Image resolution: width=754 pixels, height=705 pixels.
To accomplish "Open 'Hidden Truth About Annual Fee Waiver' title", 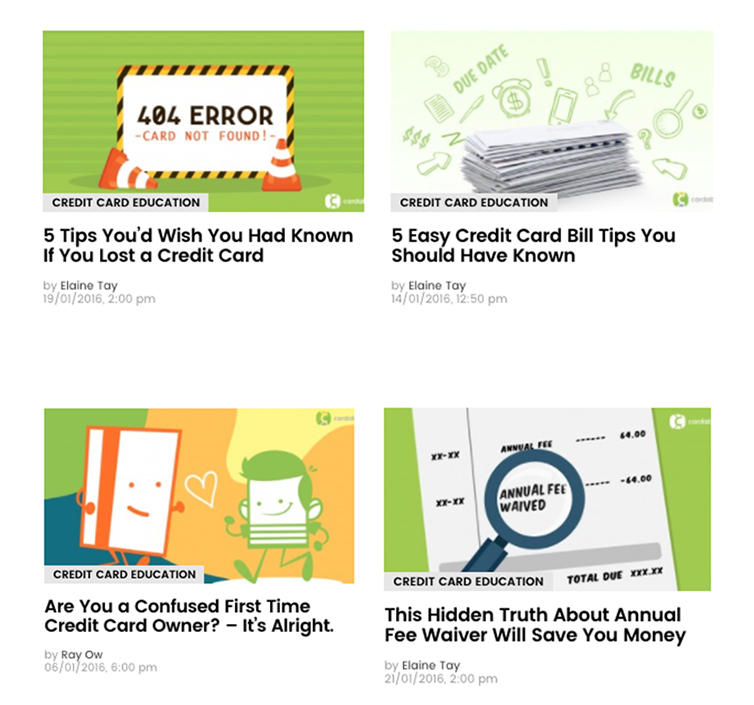I will point(534,625).
